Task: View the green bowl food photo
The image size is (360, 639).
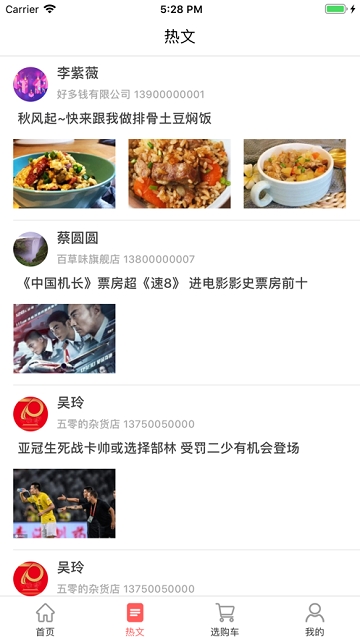Action: click(64, 174)
